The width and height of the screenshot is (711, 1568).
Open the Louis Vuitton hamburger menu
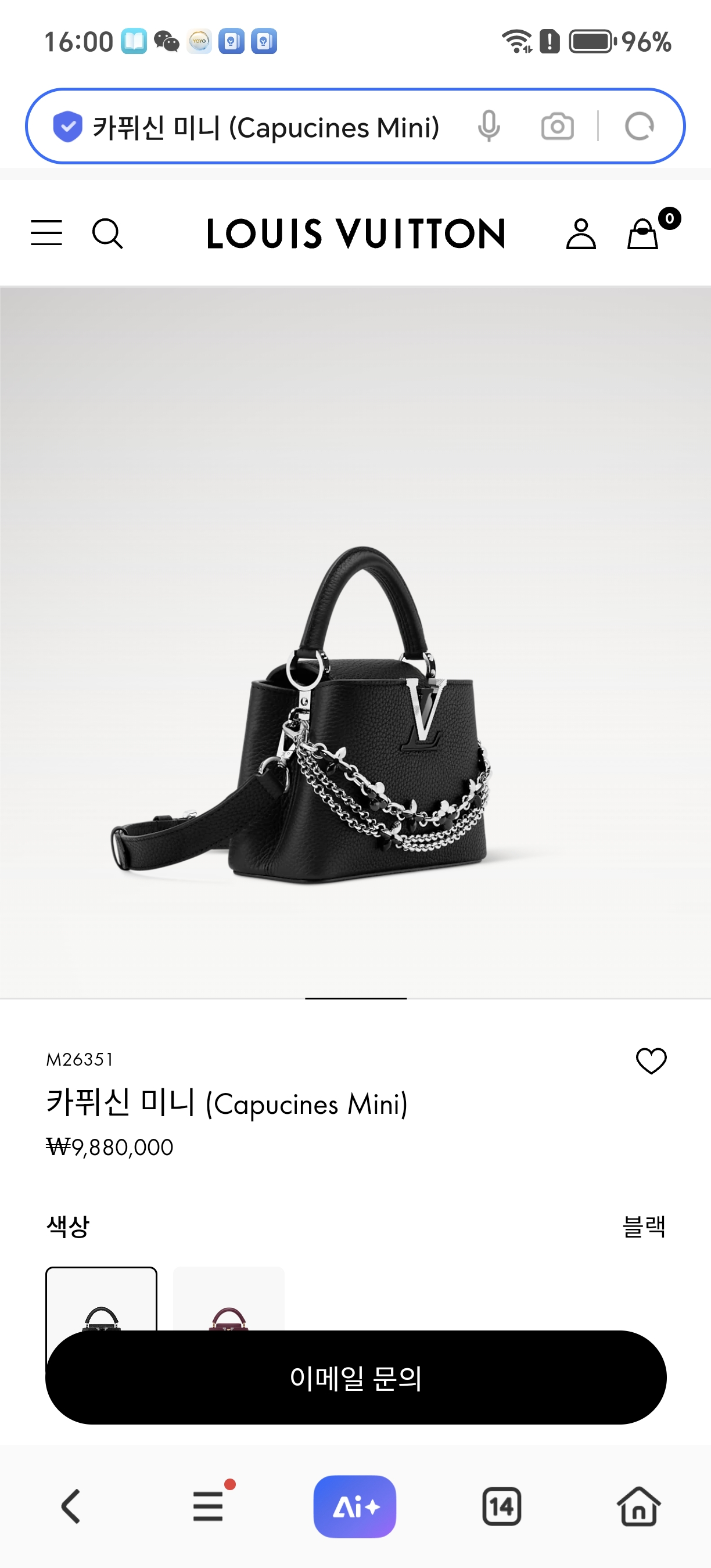pyautogui.click(x=46, y=233)
